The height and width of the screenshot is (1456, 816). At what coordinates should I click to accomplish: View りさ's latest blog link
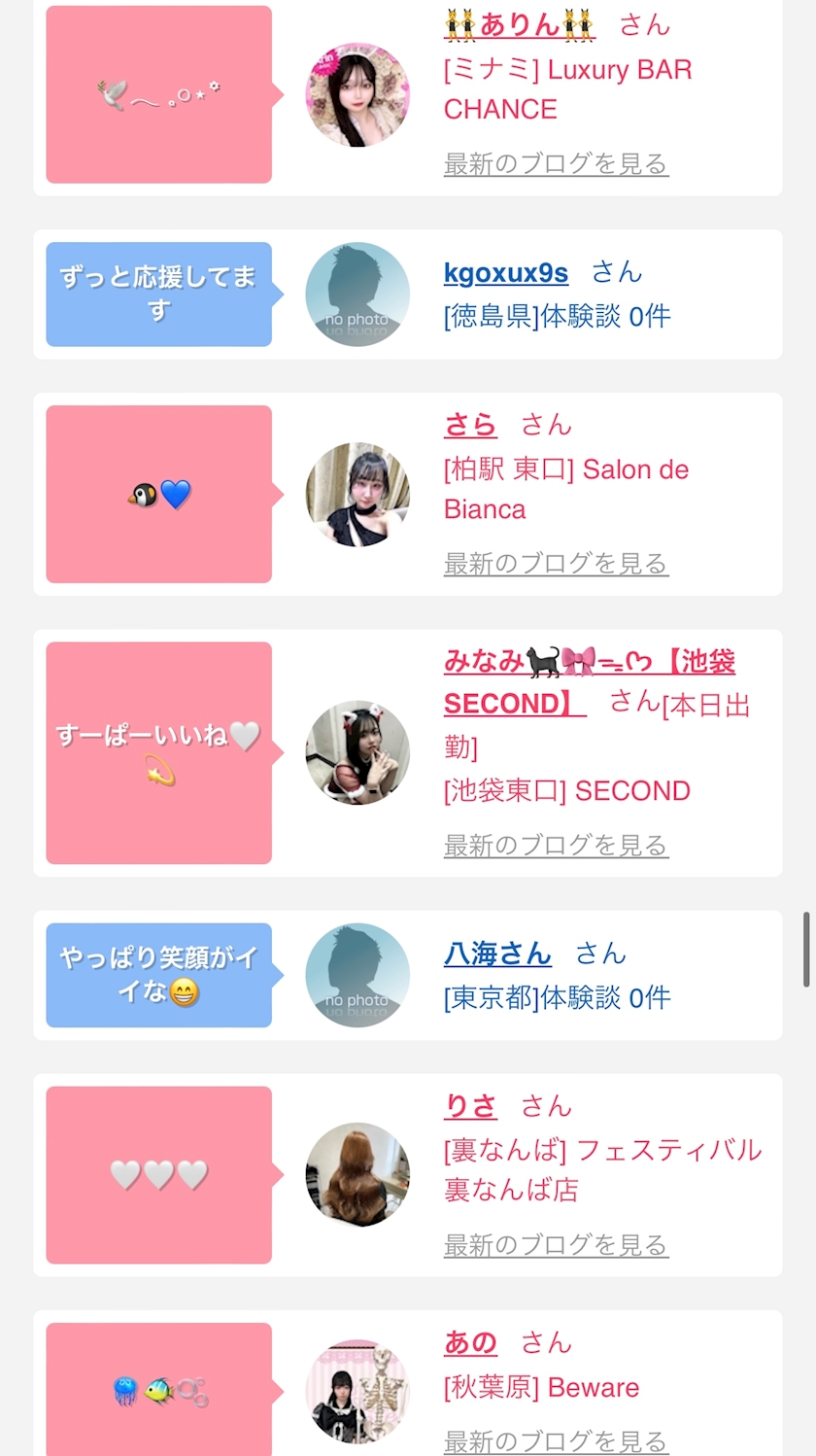click(x=556, y=1244)
